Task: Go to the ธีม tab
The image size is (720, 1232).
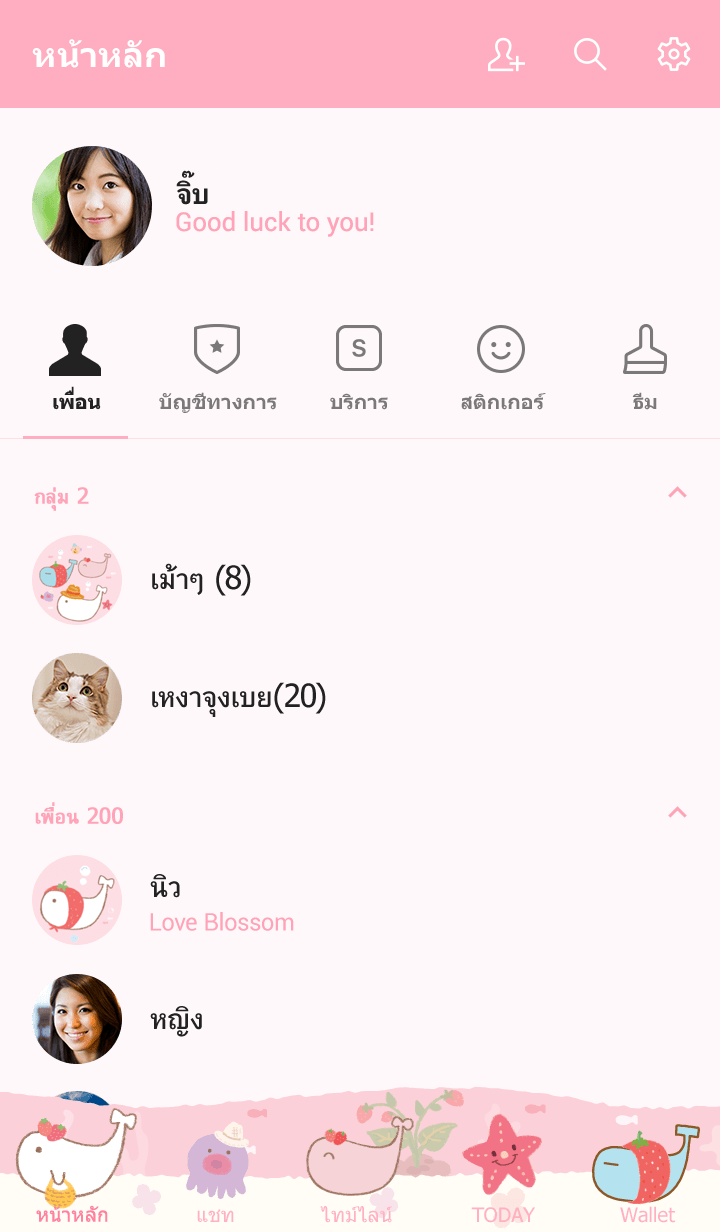Action: 645,371
